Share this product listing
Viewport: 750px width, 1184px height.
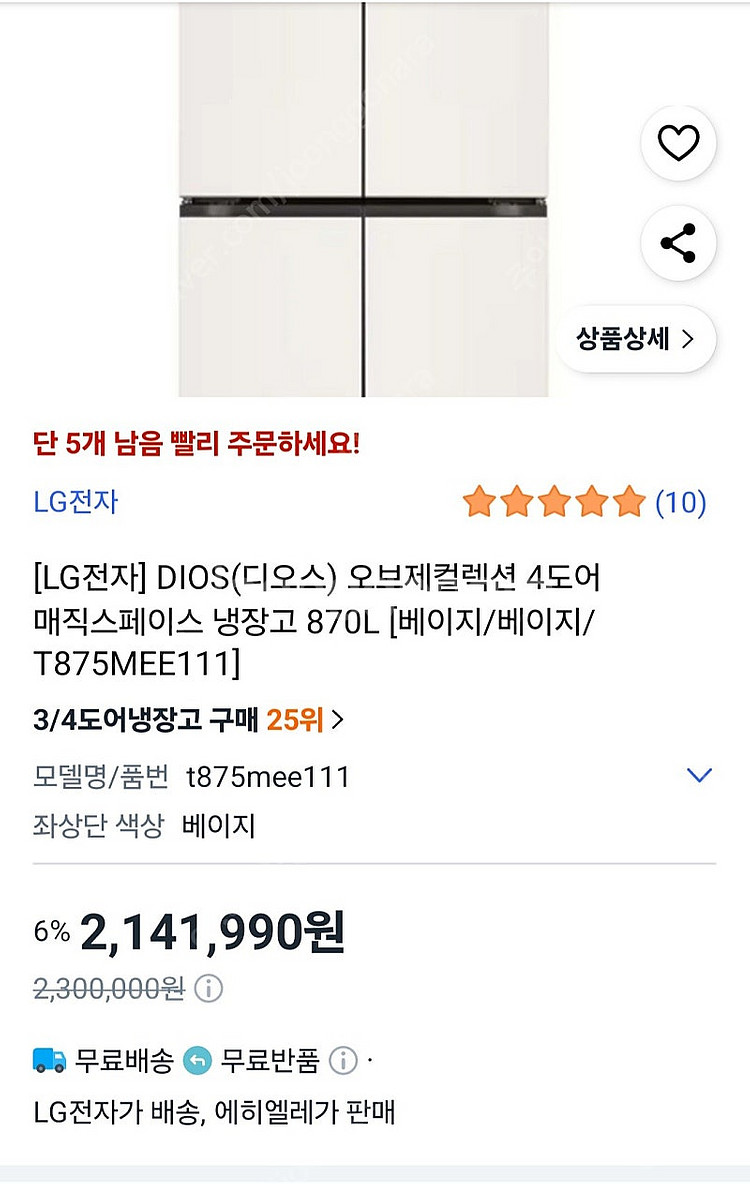pos(678,243)
